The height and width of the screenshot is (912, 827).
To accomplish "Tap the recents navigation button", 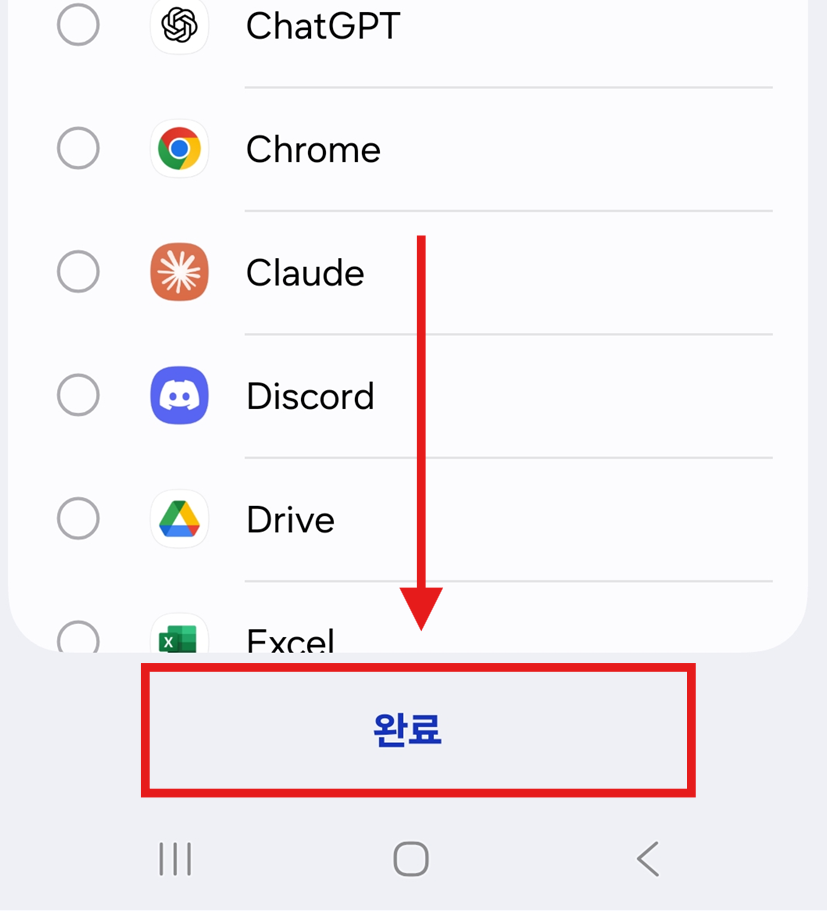I will tap(175, 858).
